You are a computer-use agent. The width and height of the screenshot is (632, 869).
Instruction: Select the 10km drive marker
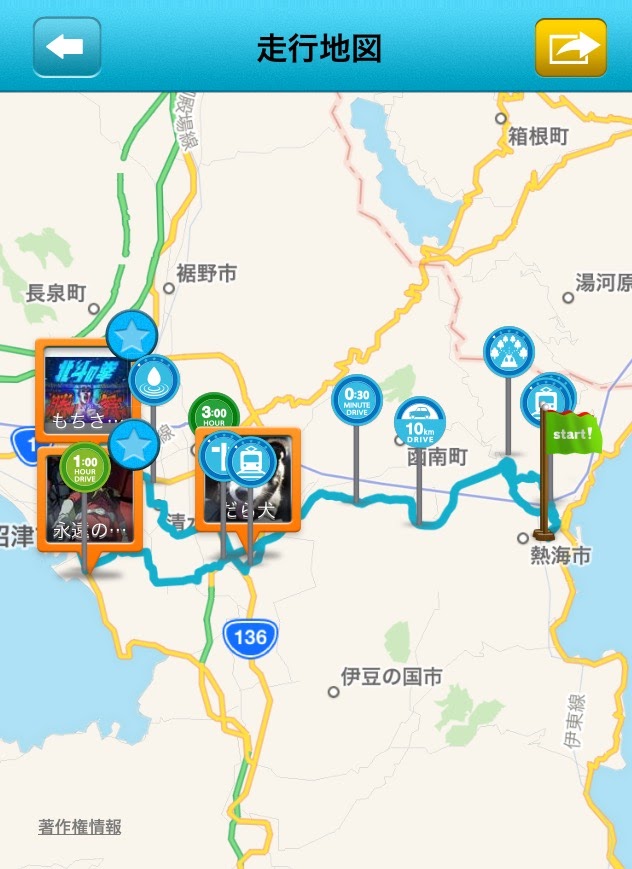pyautogui.click(x=419, y=423)
